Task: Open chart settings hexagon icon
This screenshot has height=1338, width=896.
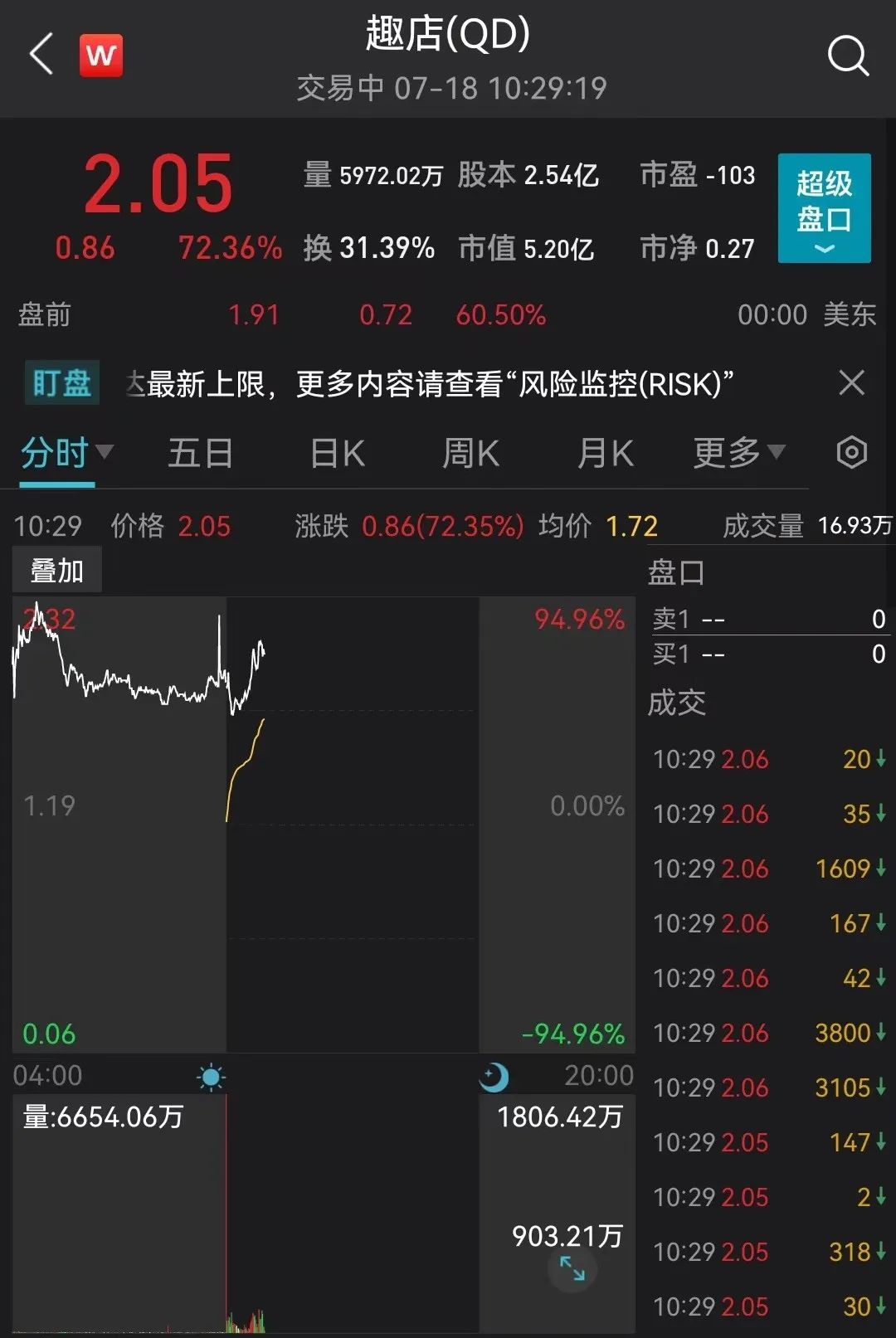Action: coord(851,453)
